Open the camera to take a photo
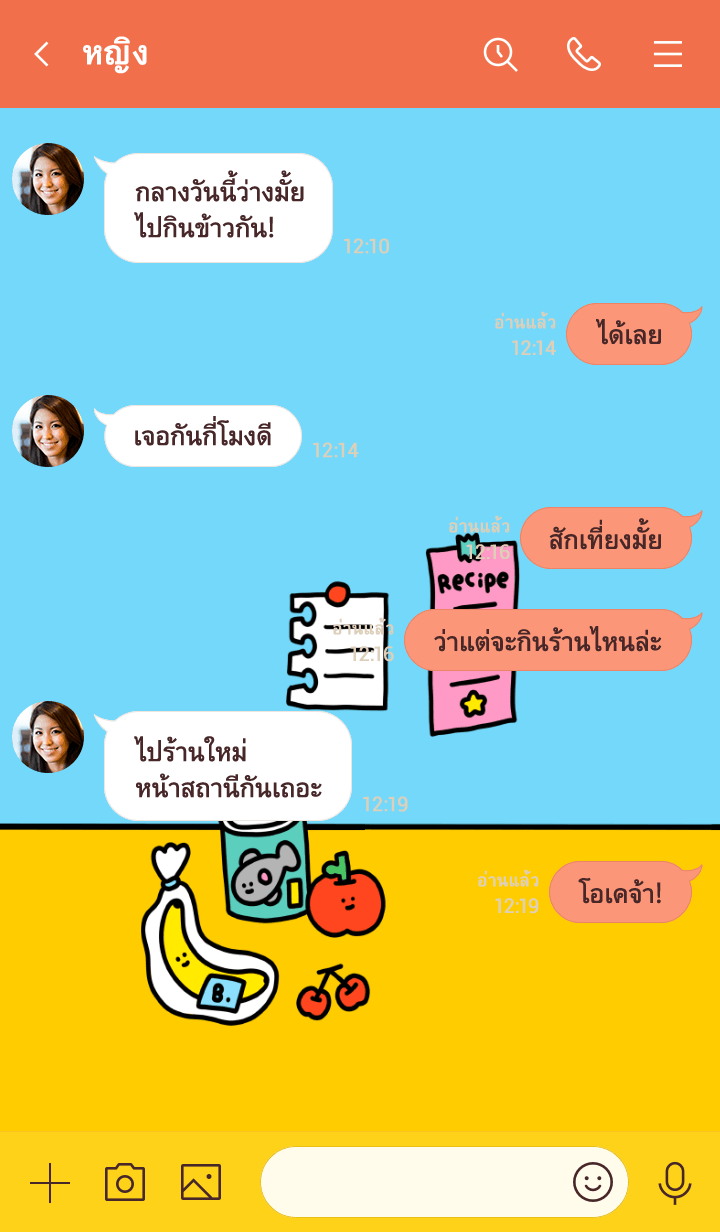The height and width of the screenshot is (1232, 720). (x=125, y=1183)
